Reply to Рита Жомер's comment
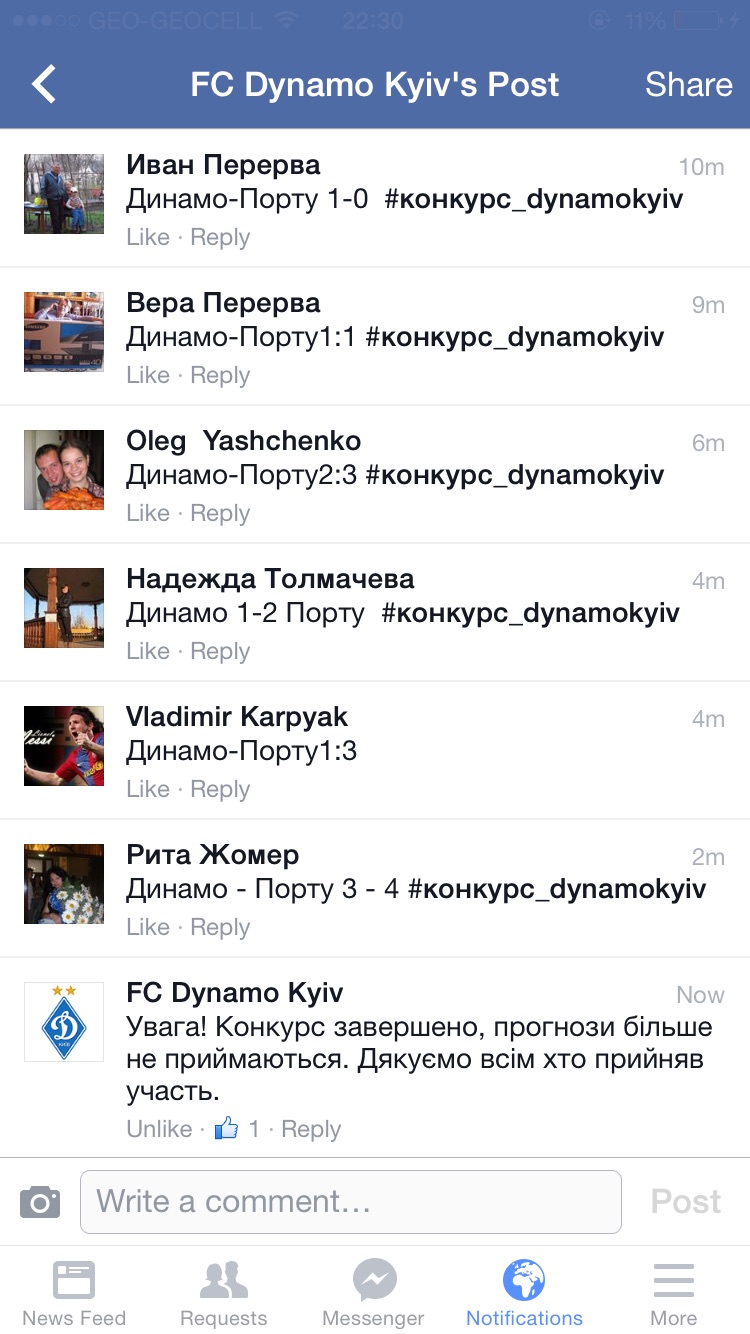Viewport: 750px width, 1334px height. pos(220,928)
